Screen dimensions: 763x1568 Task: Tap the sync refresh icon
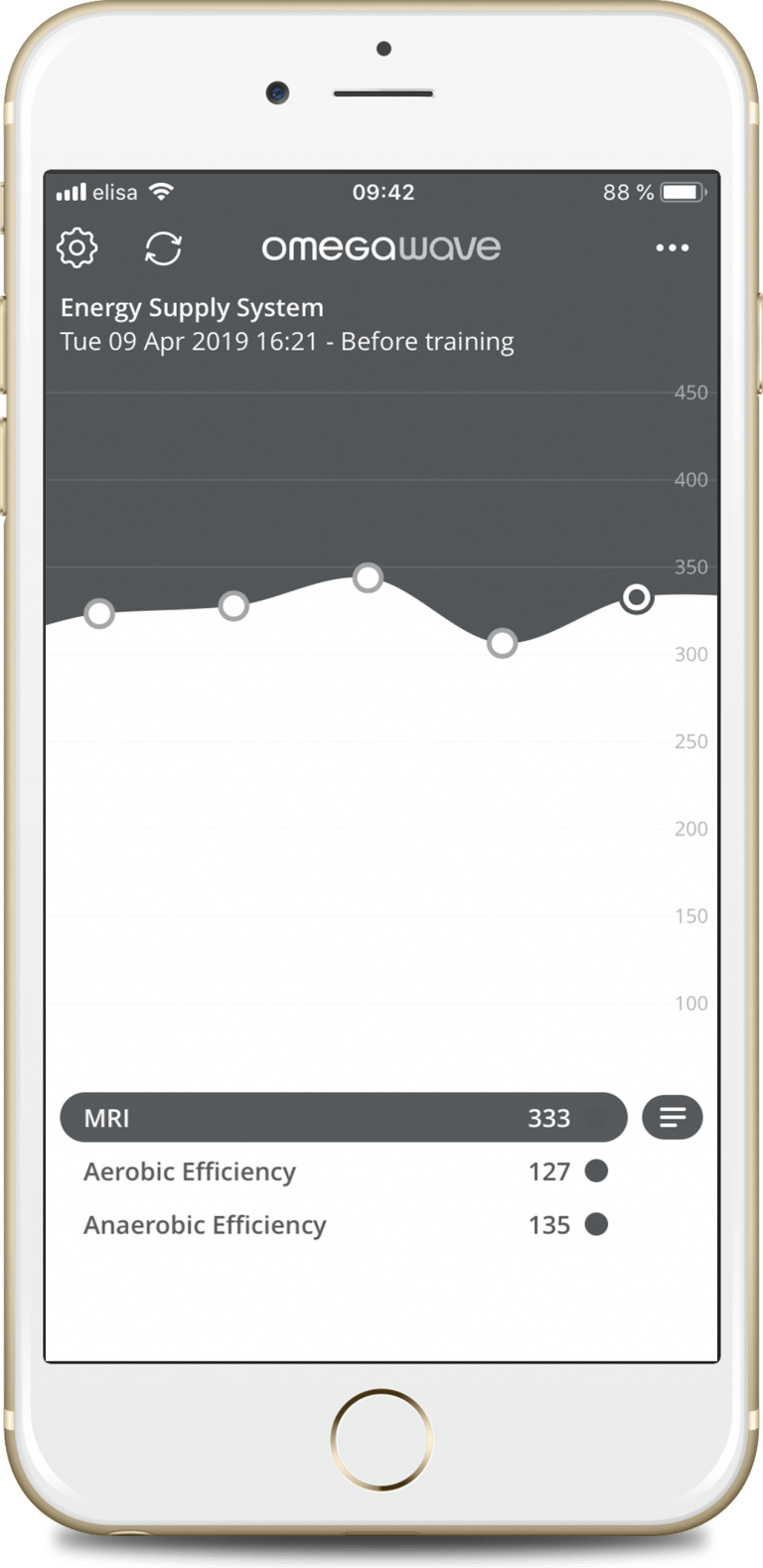[x=163, y=248]
